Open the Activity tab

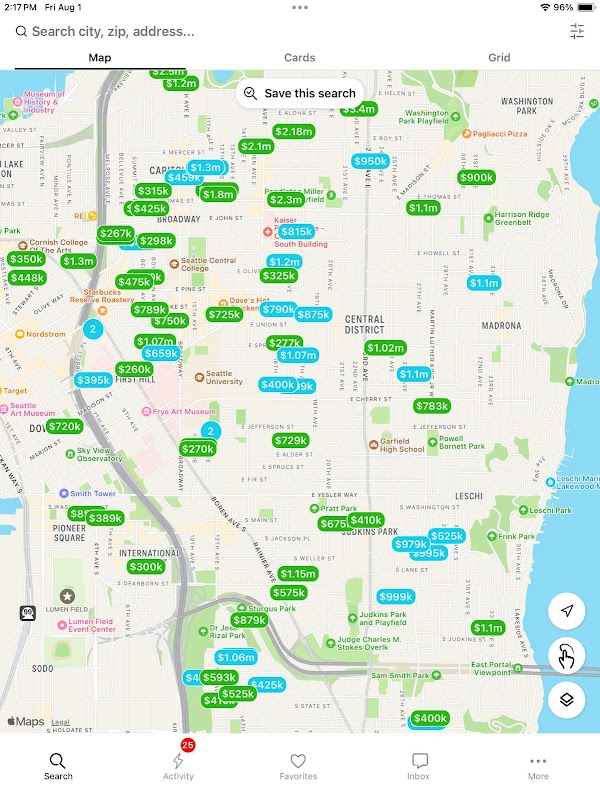178,765
